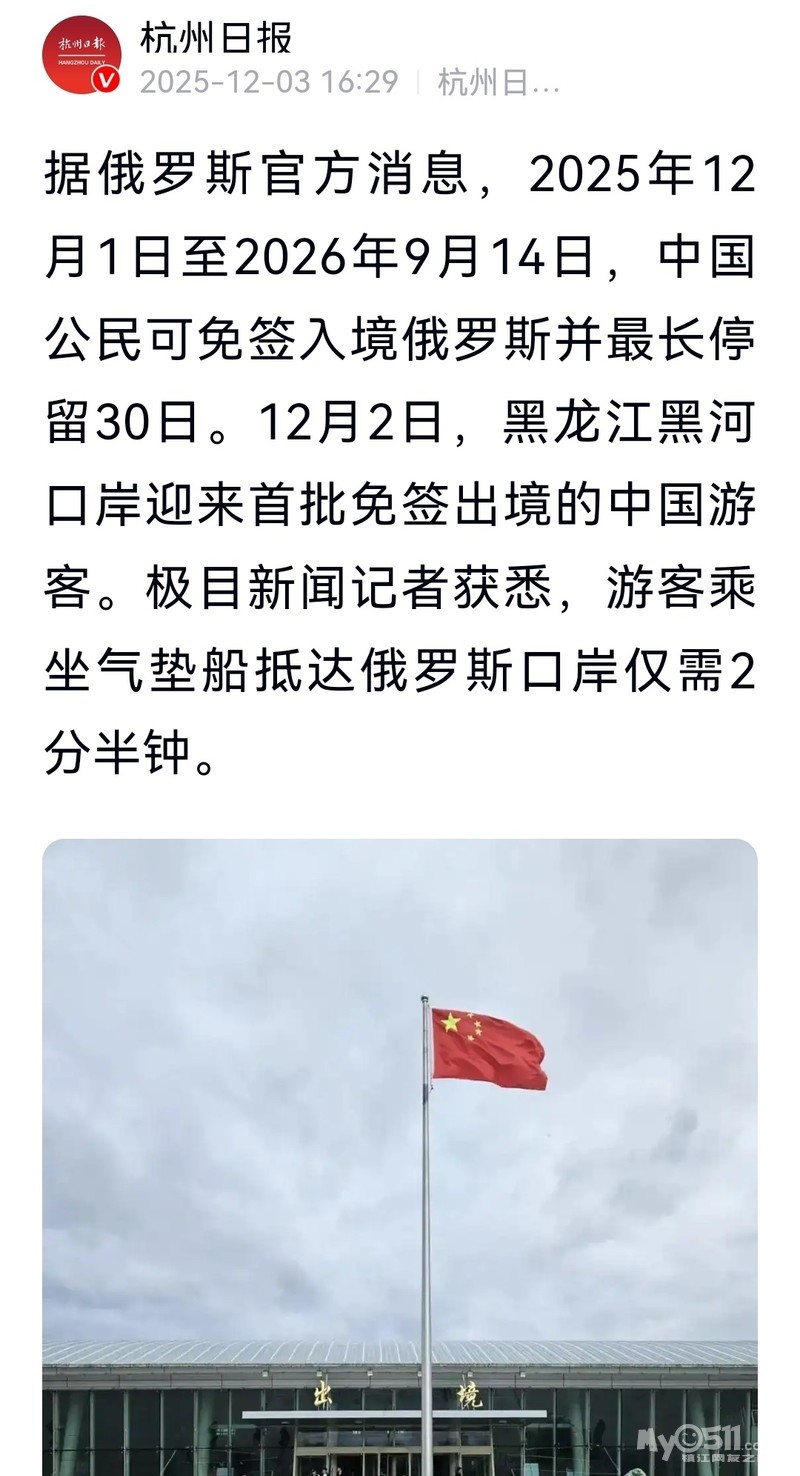View the flag photo in full
The height and width of the screenshot is (1476, 800).
pos(399,1150)
